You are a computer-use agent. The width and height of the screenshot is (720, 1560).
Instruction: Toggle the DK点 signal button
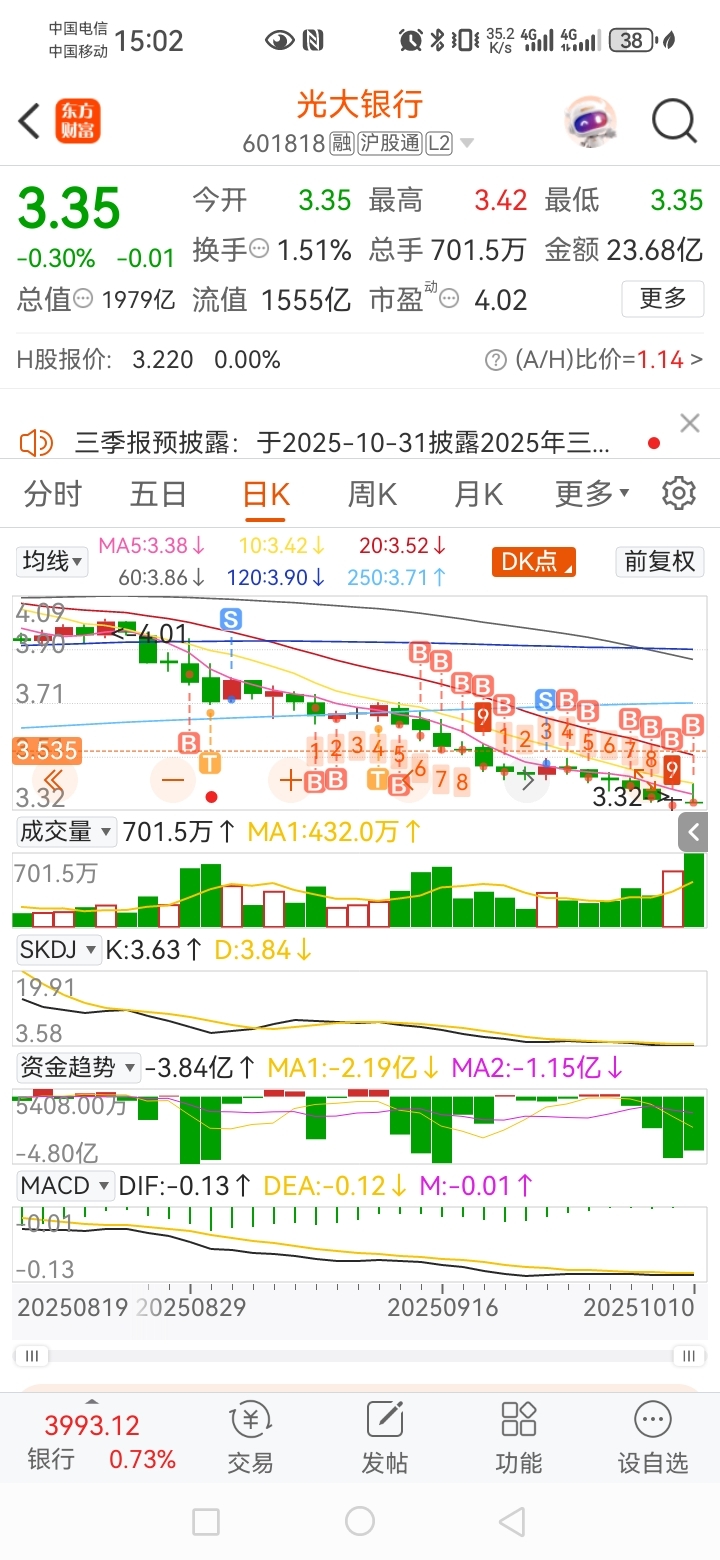click(533, 562)
